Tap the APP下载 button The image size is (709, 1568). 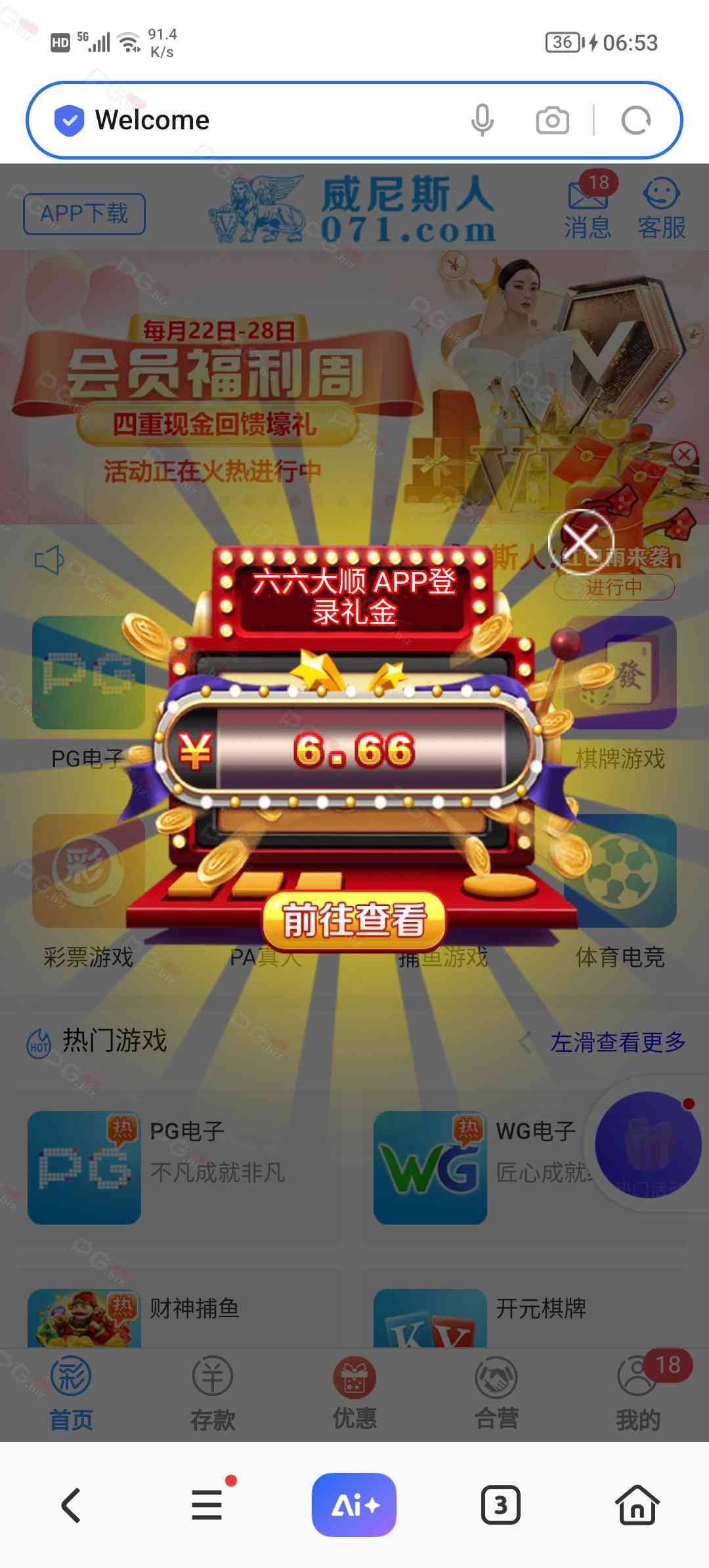(84, 213)
